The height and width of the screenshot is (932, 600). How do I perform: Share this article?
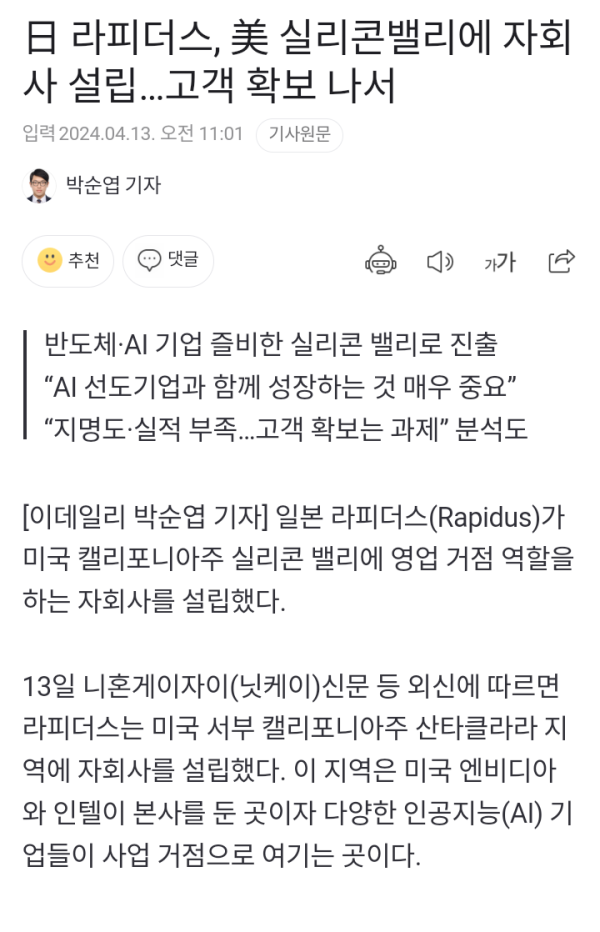click(561, 262)
